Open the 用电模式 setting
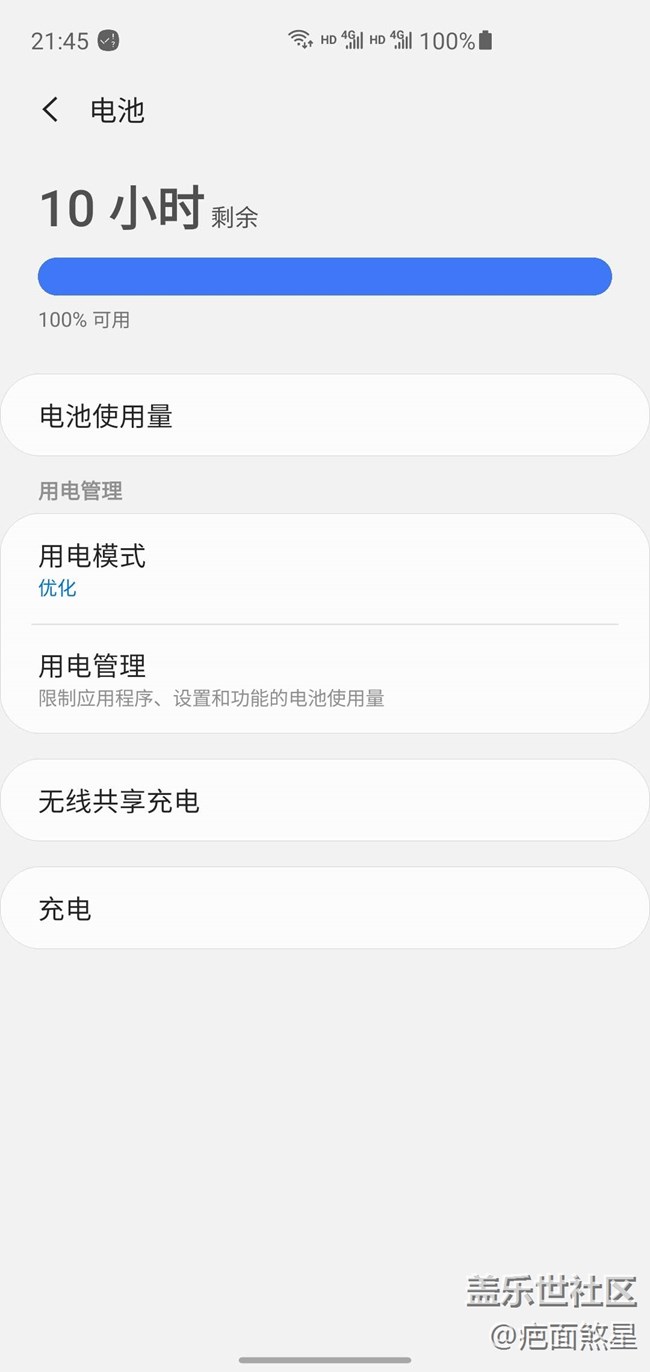This screenshot has width=650, height=1372. pyautogui.click(x=325, y=569)
